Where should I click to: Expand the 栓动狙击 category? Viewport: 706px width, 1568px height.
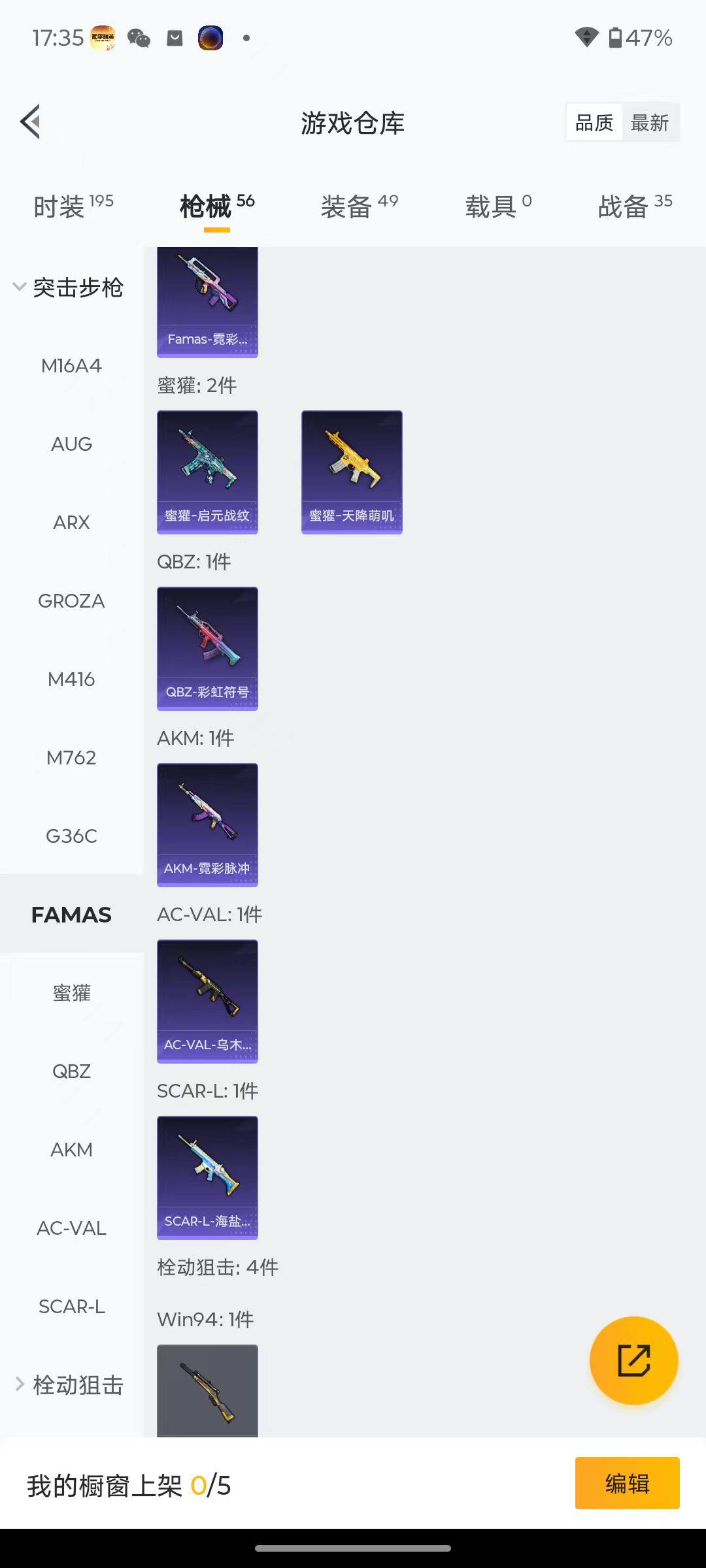coord(70,1384)
